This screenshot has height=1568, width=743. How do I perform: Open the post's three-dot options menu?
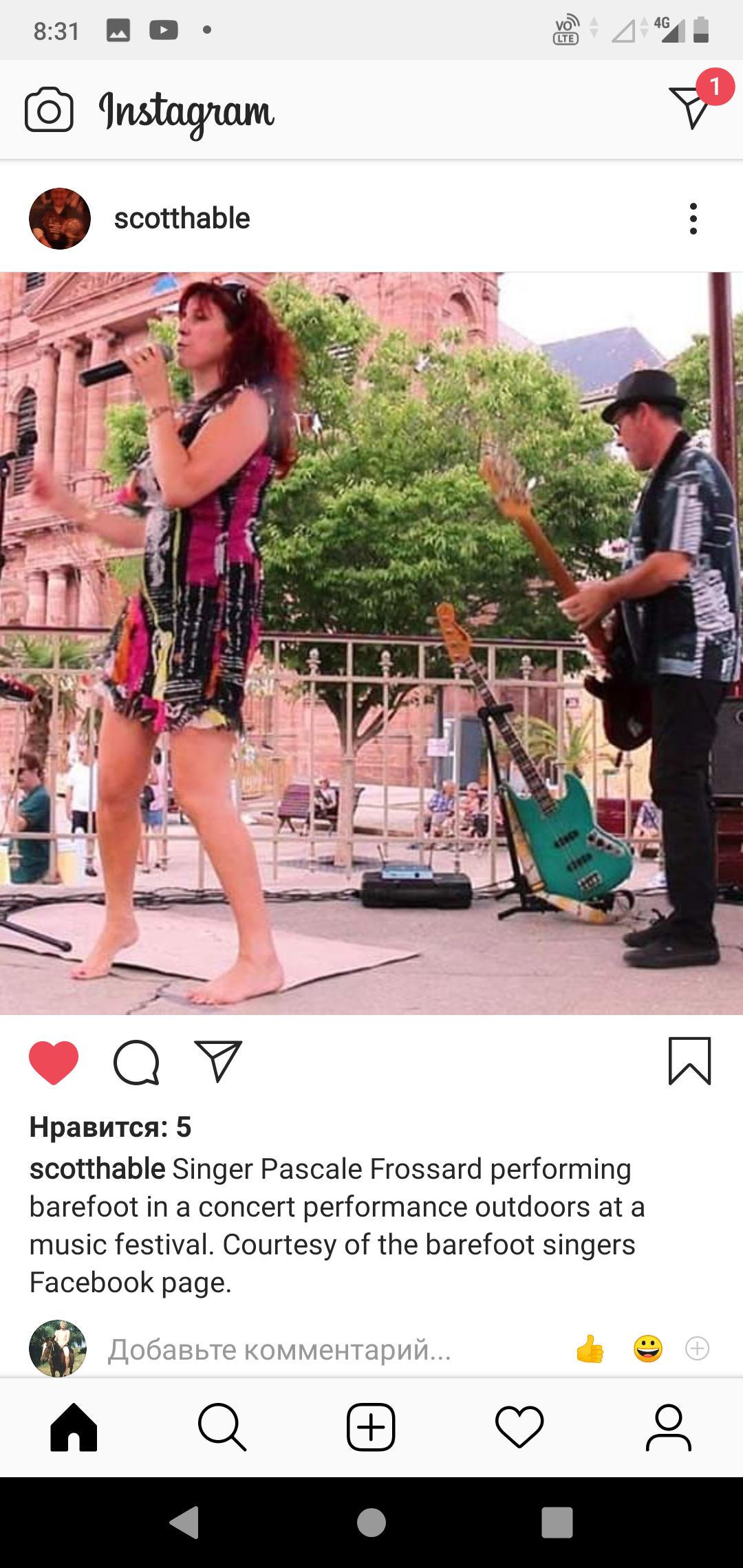tap(693, 219)
